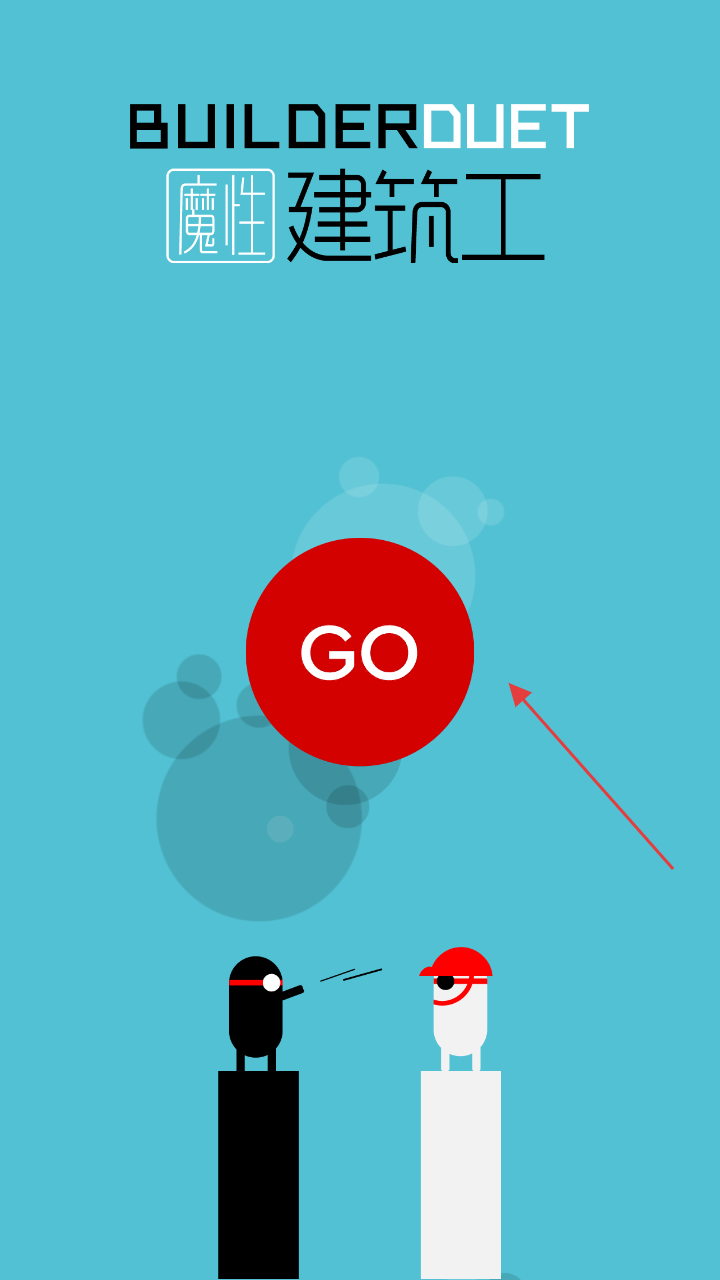Start the game with the red GO button

pyautogui.click(x=359, y=652)
